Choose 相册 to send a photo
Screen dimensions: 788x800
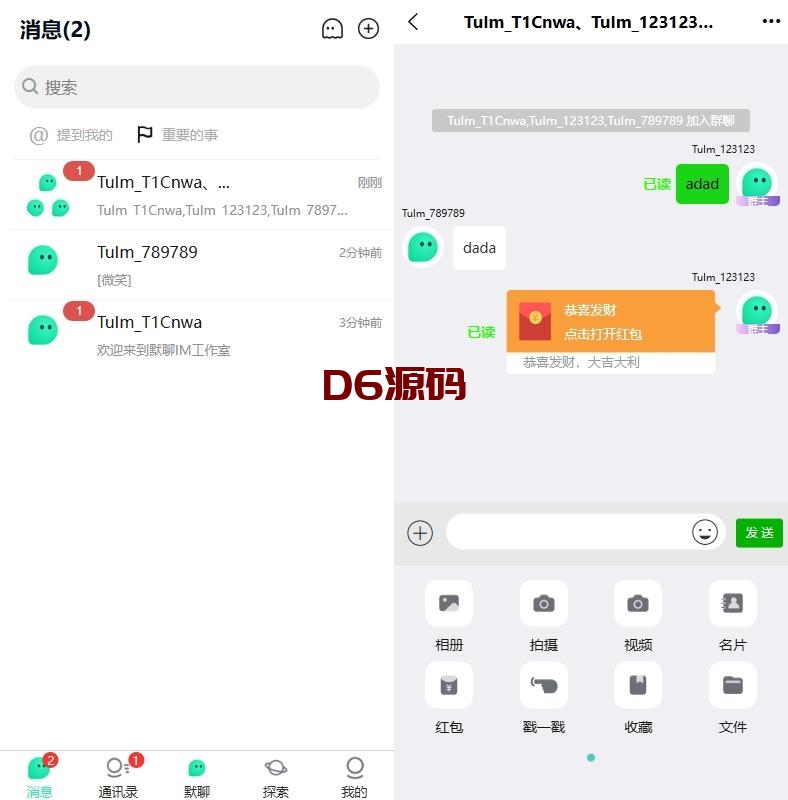[x=449, y=614]
